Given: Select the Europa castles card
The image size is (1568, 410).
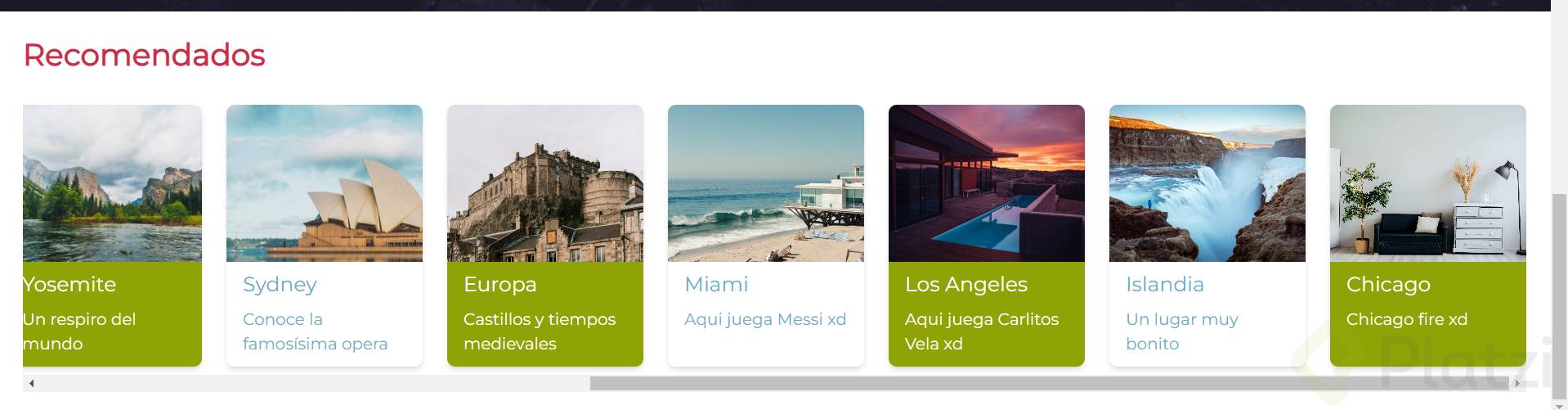Looking at the screenshot, I should (545, 235).
